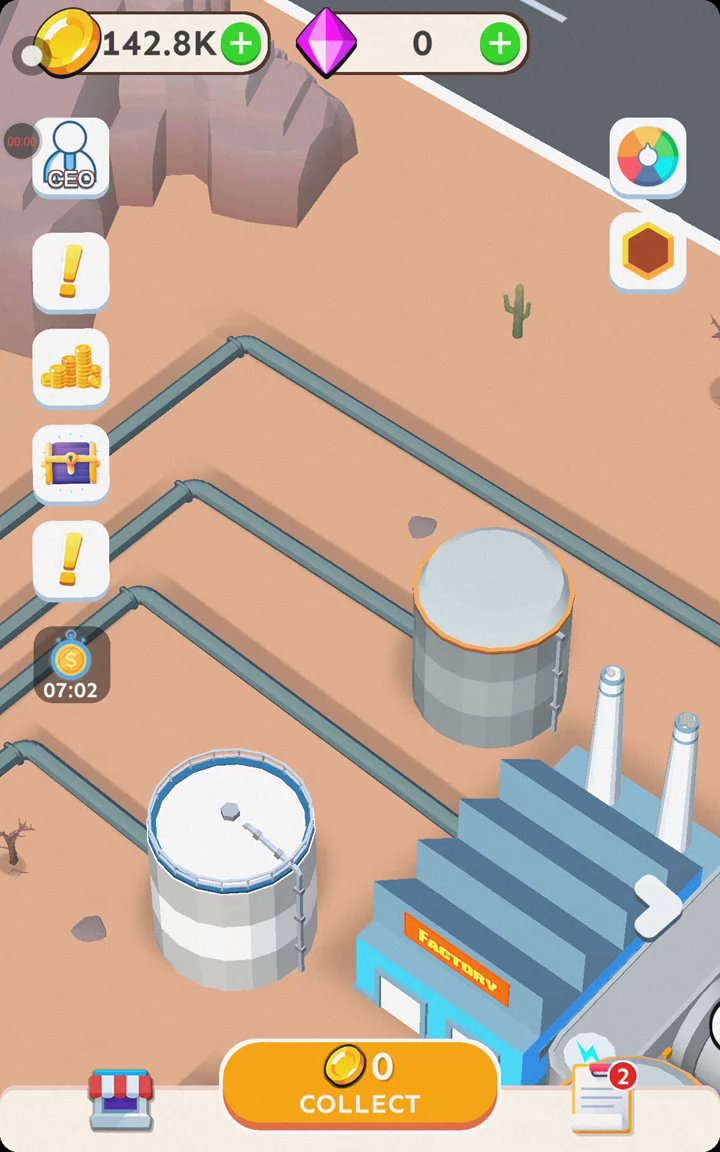Open the shop store icon
This screenshot has height=1152, width=720.
click(x=121, y=1099)
